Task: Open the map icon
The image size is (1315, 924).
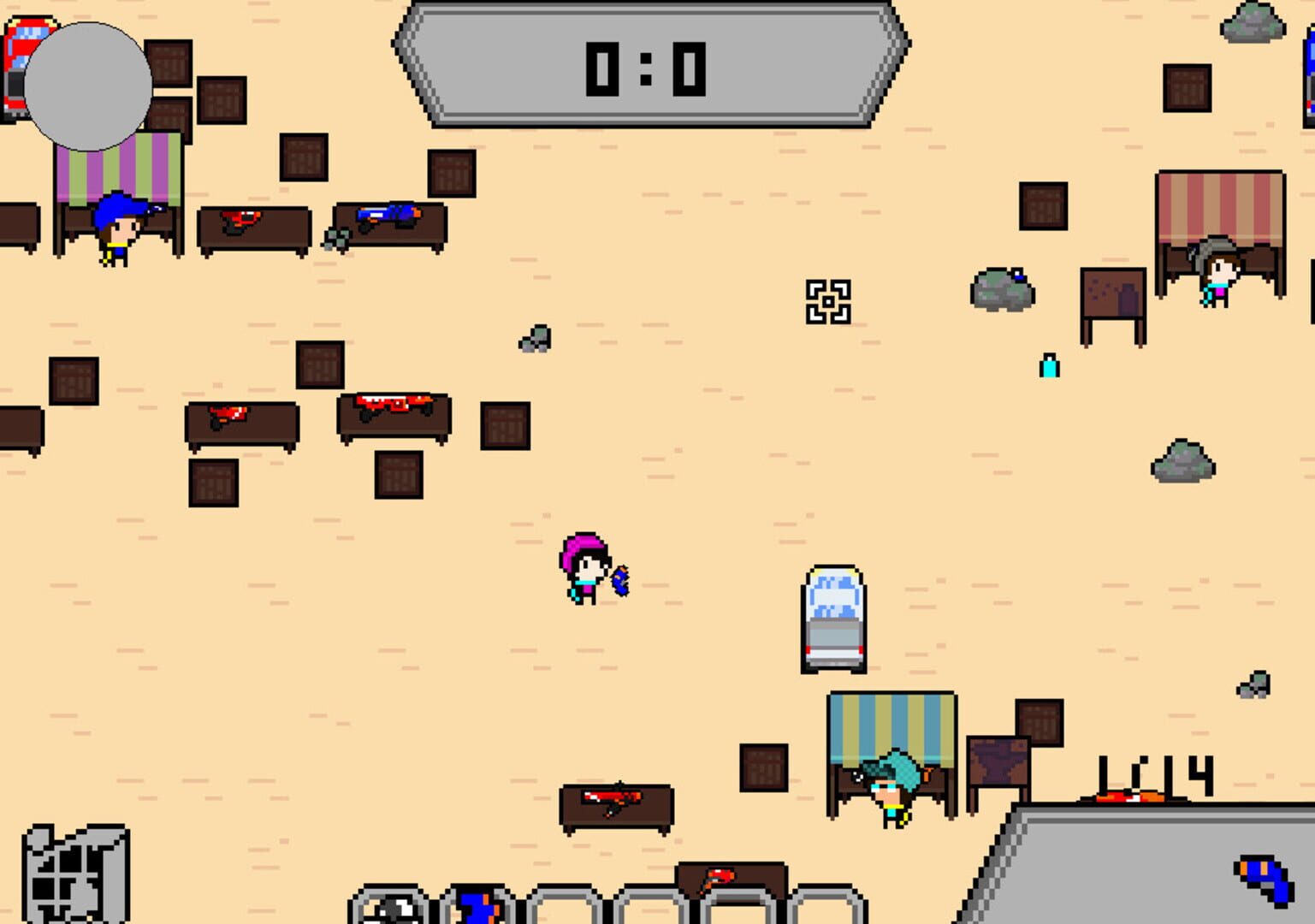Action: 75,873
